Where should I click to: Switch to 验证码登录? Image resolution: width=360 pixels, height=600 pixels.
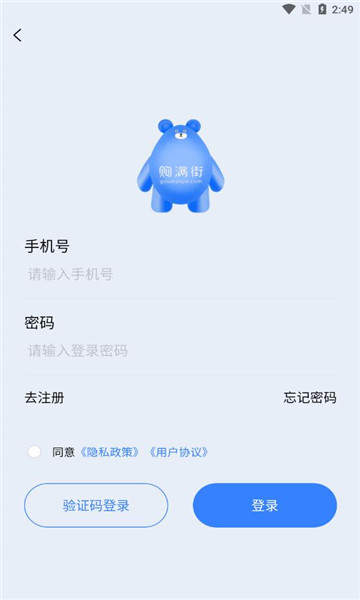point(96,505)
